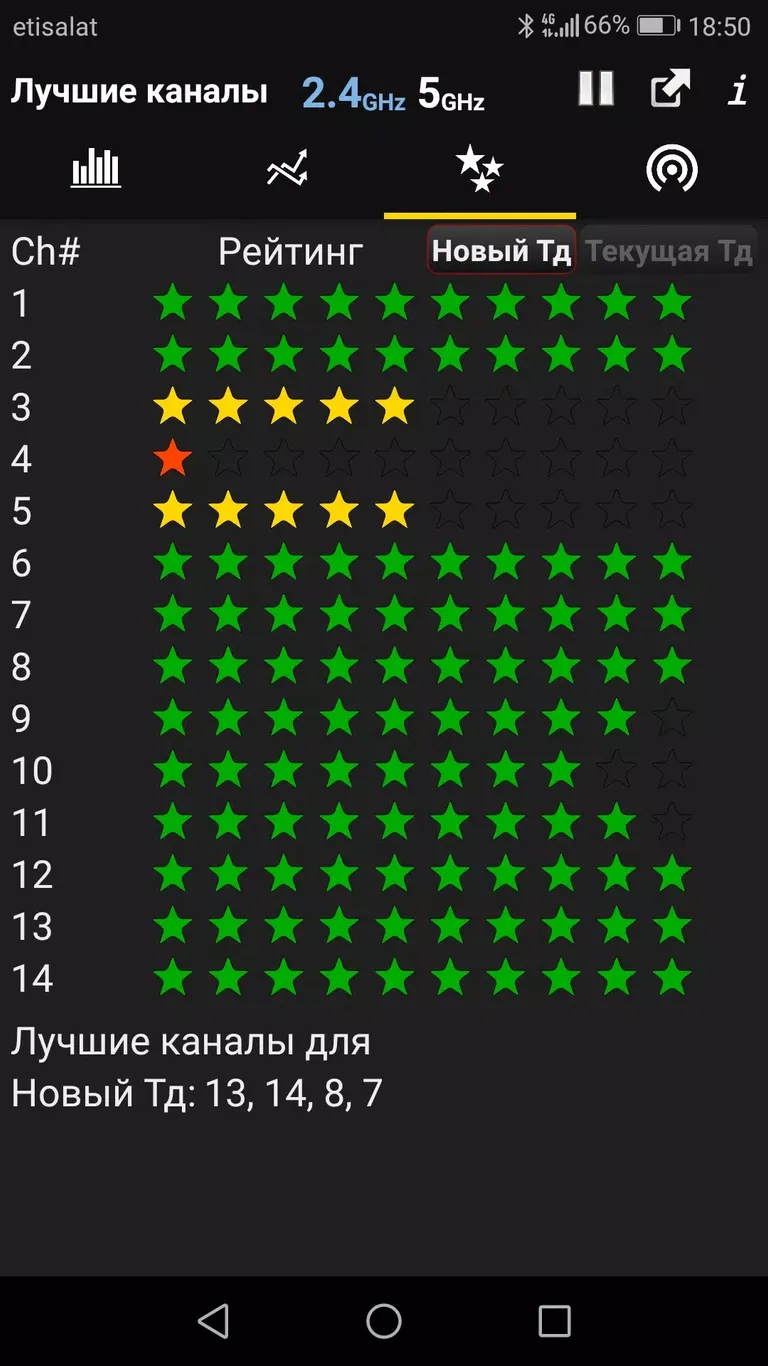
Task: Open the recent apps view
Action: [554, 1321]
